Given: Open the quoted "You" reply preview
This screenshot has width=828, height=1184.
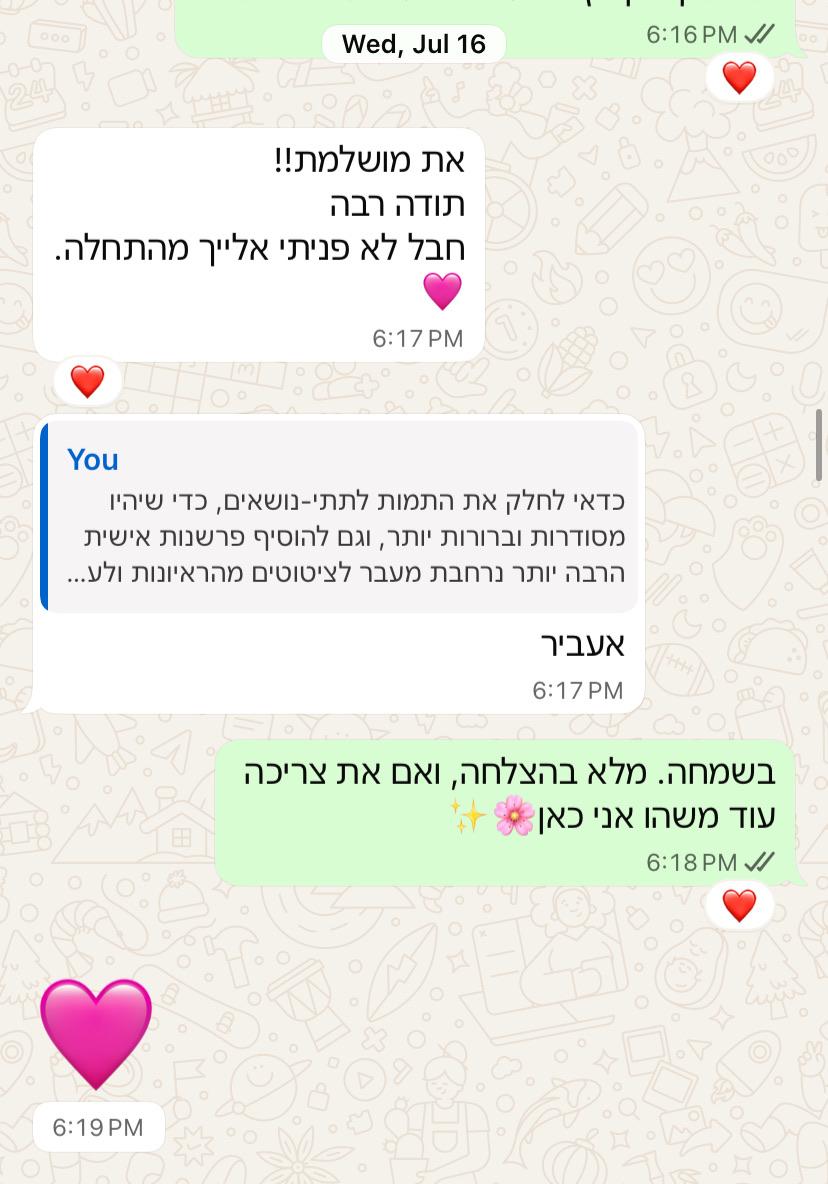Looking at the screenshot, I should click(340, 516).
